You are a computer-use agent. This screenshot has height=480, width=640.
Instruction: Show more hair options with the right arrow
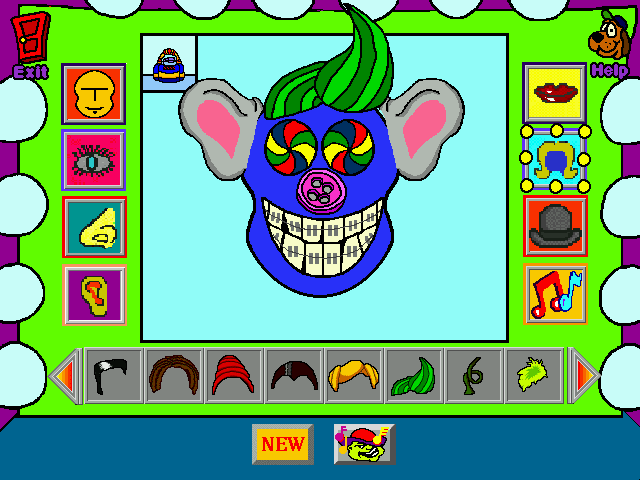click(584, 376)
